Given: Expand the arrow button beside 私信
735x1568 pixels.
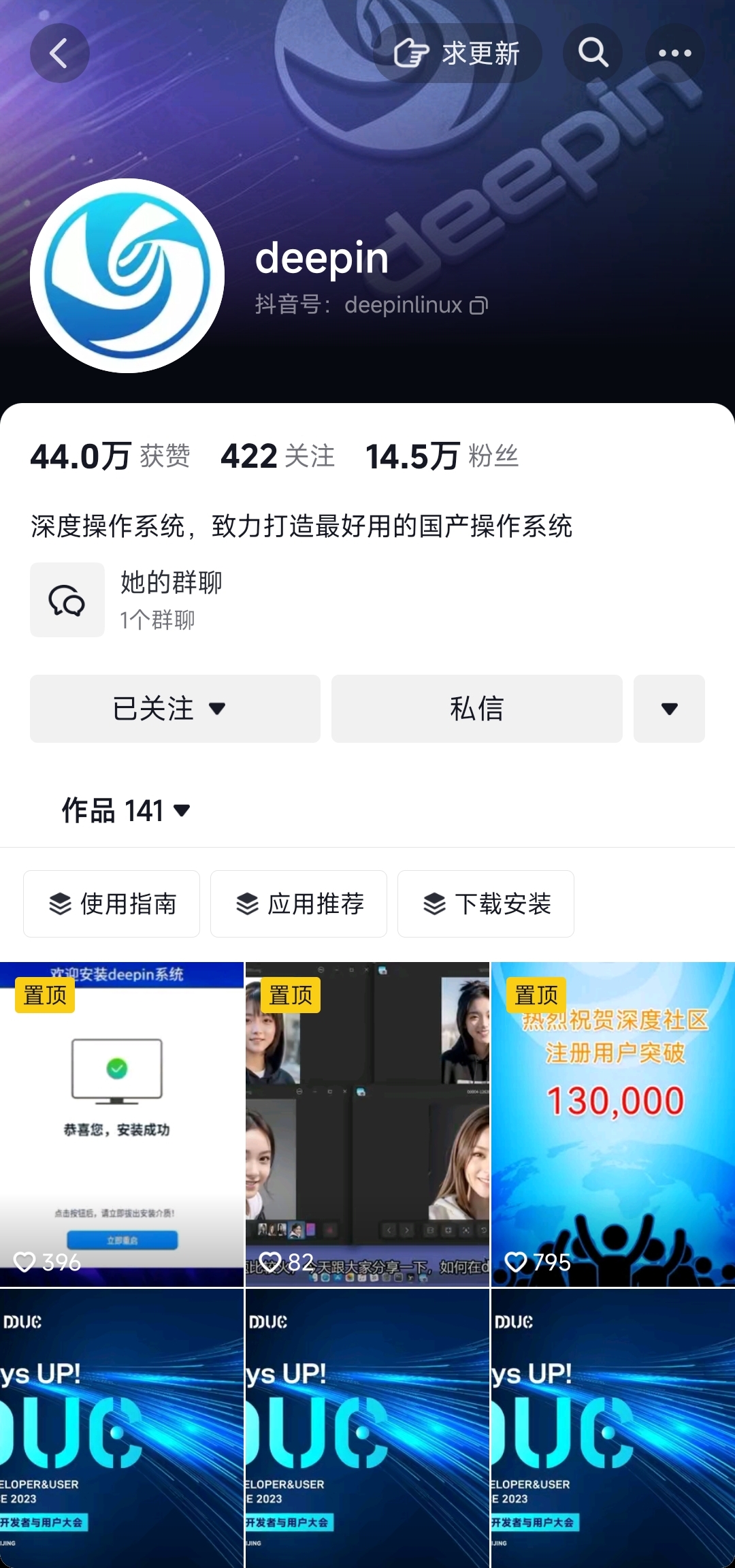Looking at the screenshot, I should (669, 709).
